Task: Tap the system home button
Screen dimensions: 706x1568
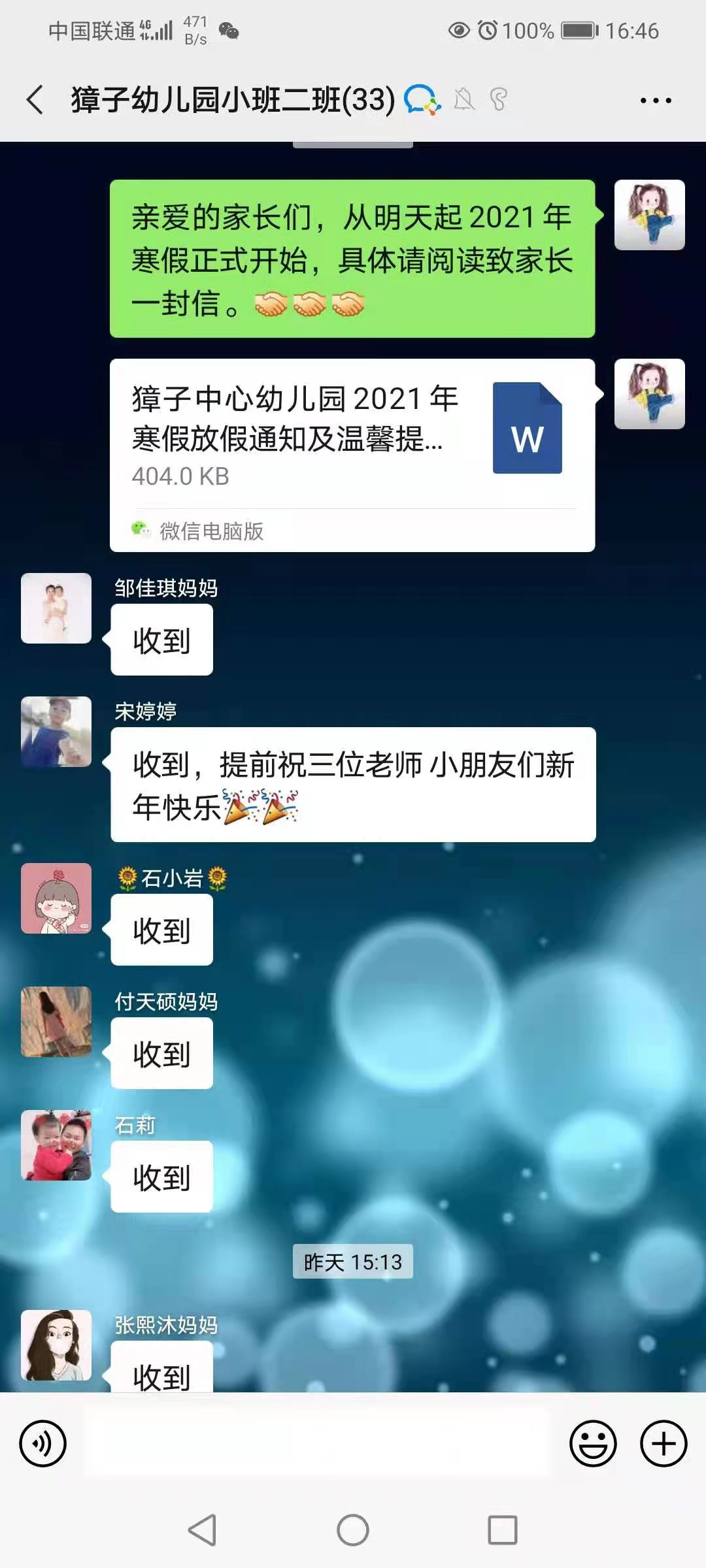Action: click(x=353, y=1529)
